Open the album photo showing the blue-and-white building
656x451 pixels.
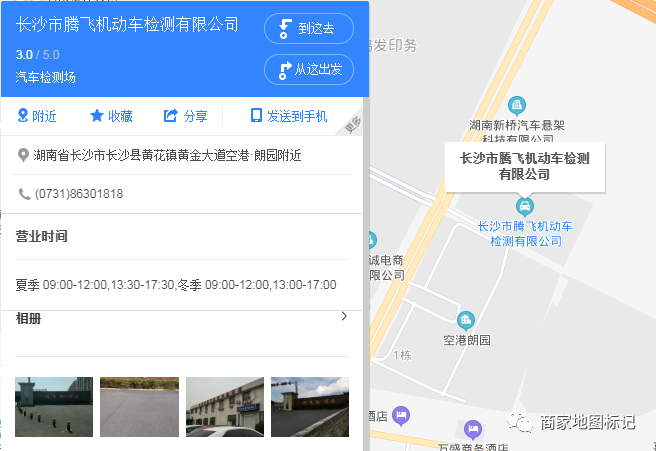225,406
